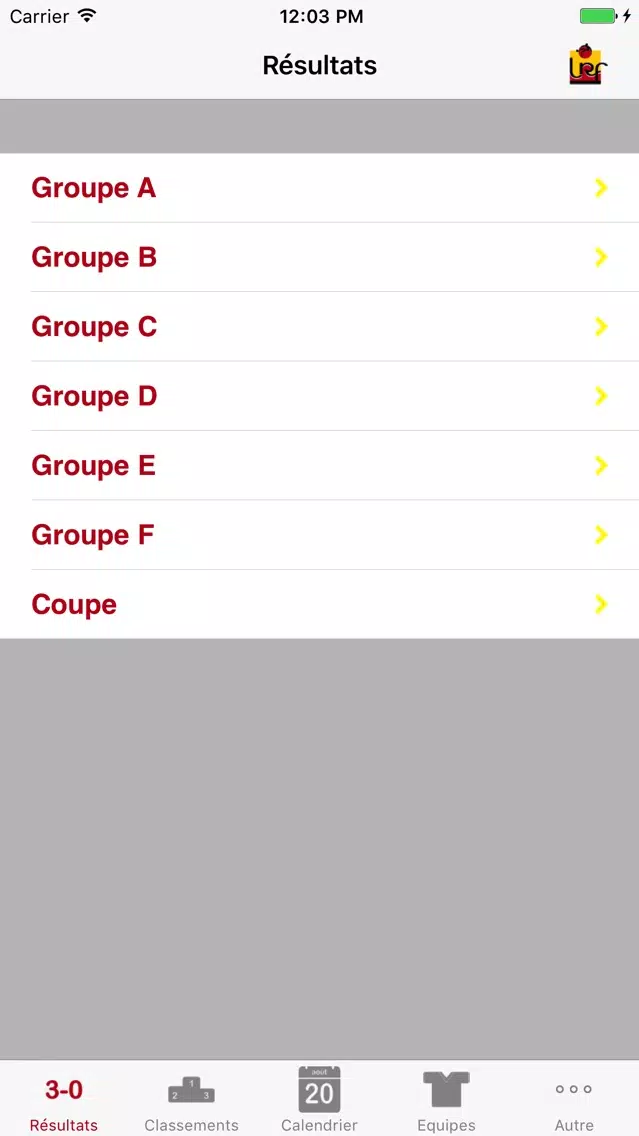Viewport: 639px width, 1136px height.
Task: Select the Groupe C row
Action: [x=320, y=327]
